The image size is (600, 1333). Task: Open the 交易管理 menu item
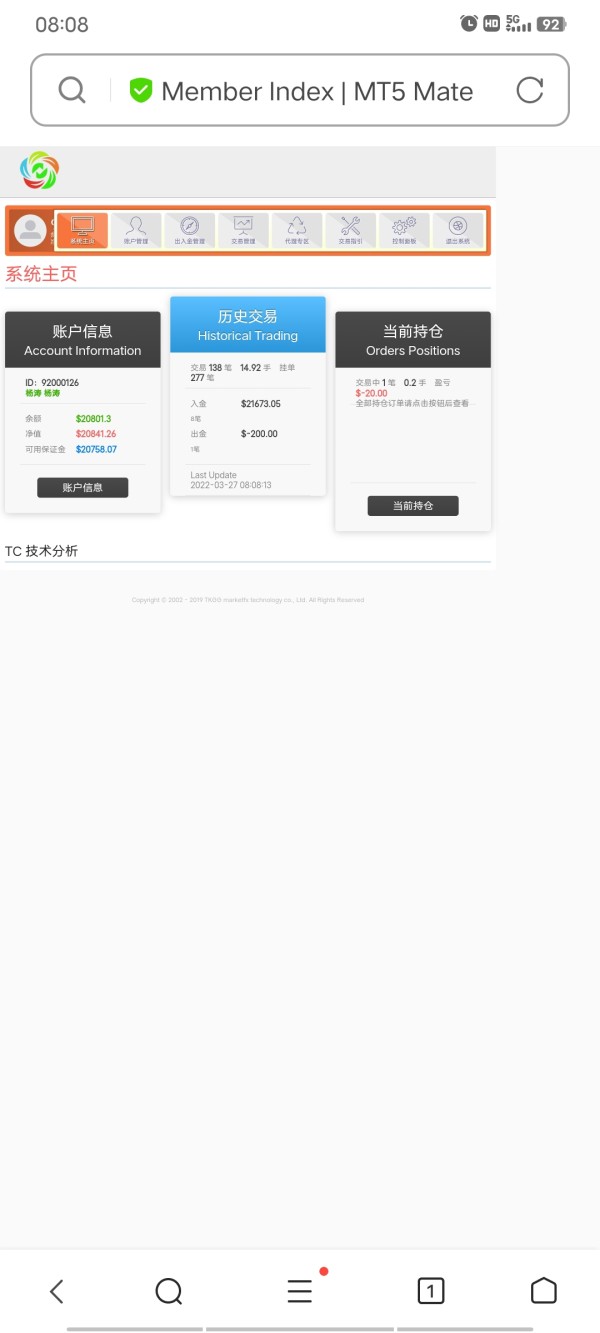coord(243,231)
